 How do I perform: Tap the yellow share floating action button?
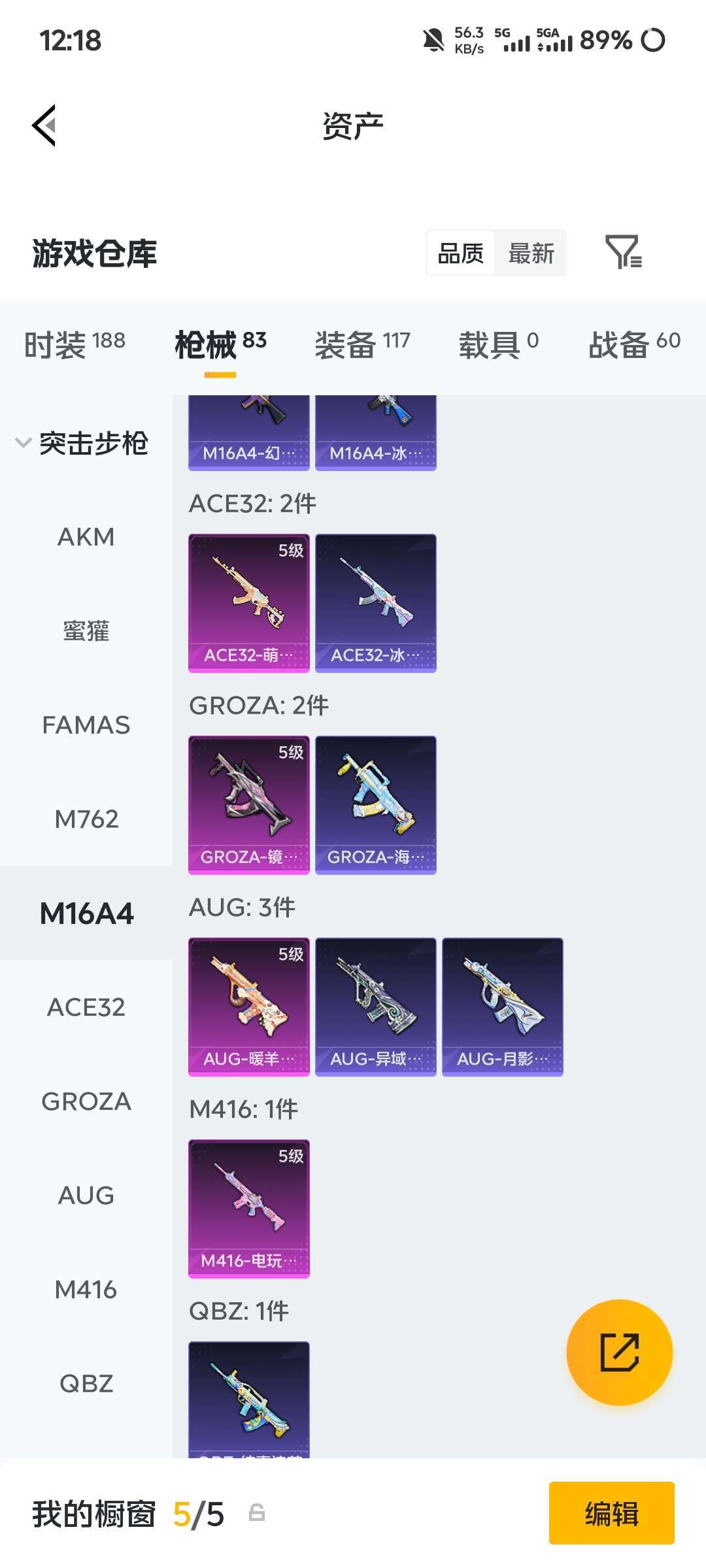point(620,1354)
